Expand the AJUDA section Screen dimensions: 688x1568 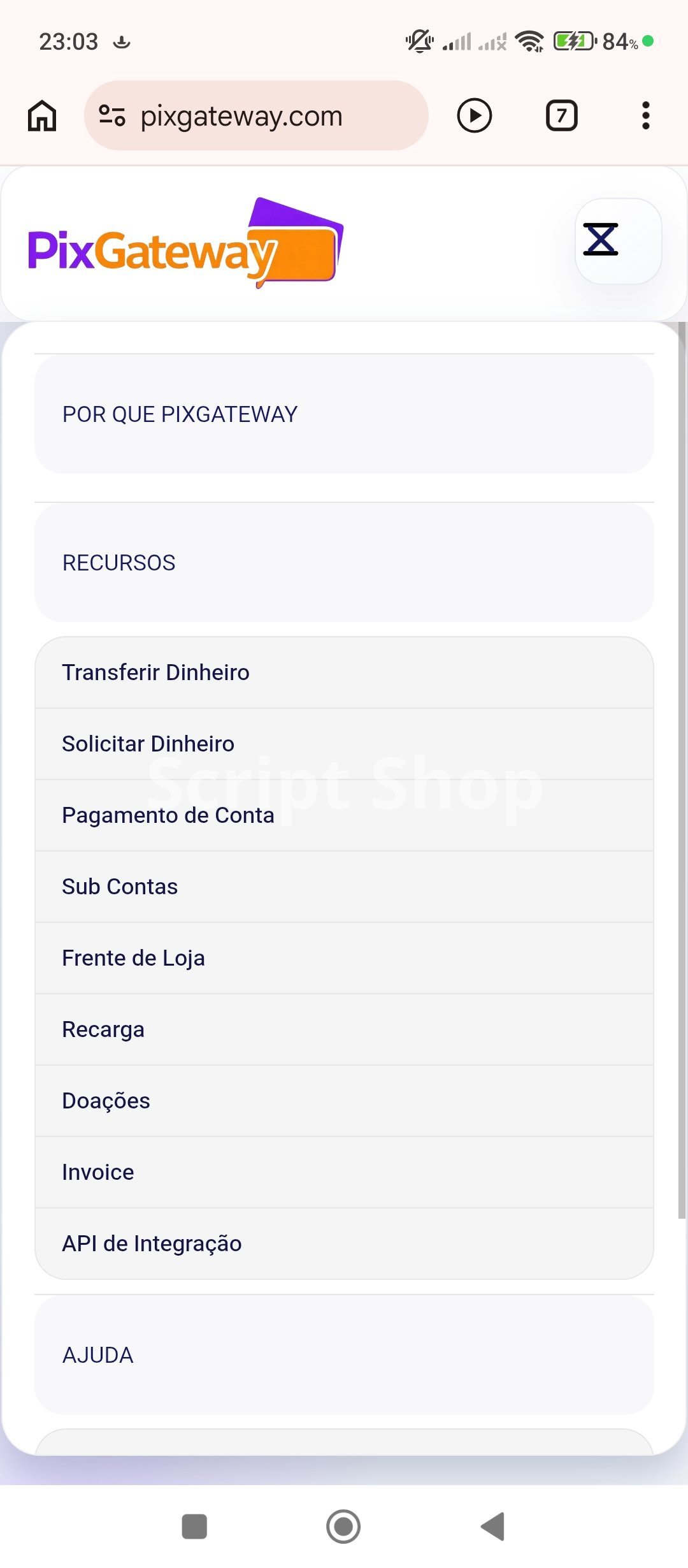tap(344, 1355)
